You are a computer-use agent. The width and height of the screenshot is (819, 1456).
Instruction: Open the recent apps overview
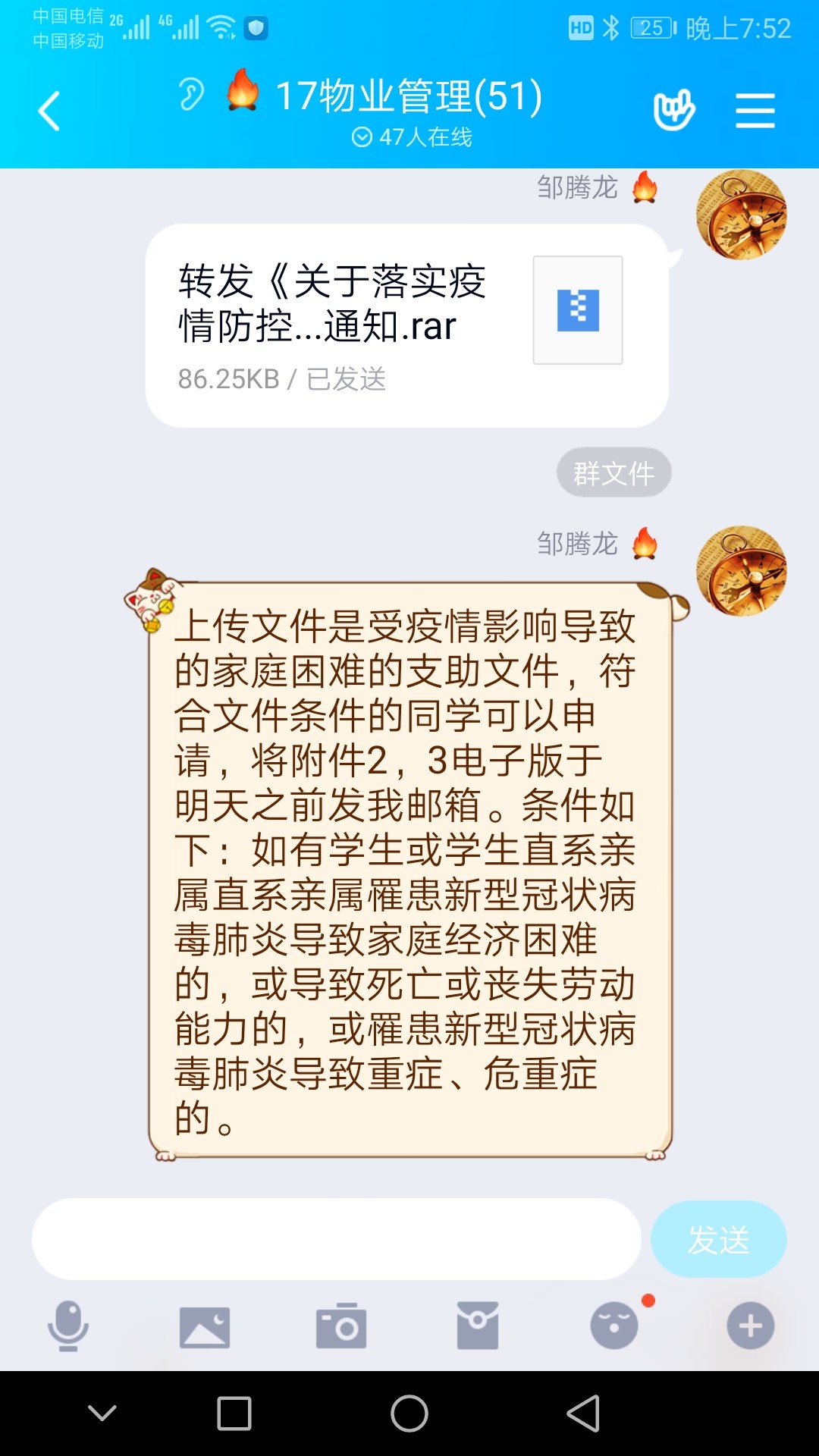pyautogui.click(x=234, y=1414)
